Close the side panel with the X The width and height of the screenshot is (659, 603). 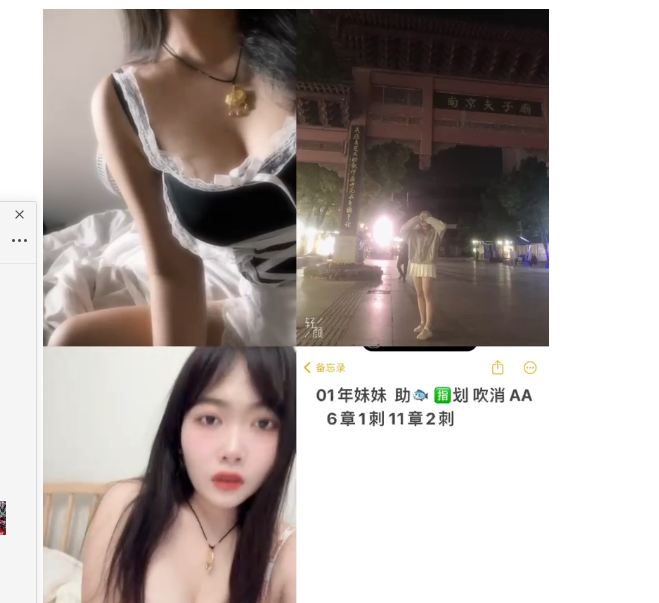coord(19,214)
